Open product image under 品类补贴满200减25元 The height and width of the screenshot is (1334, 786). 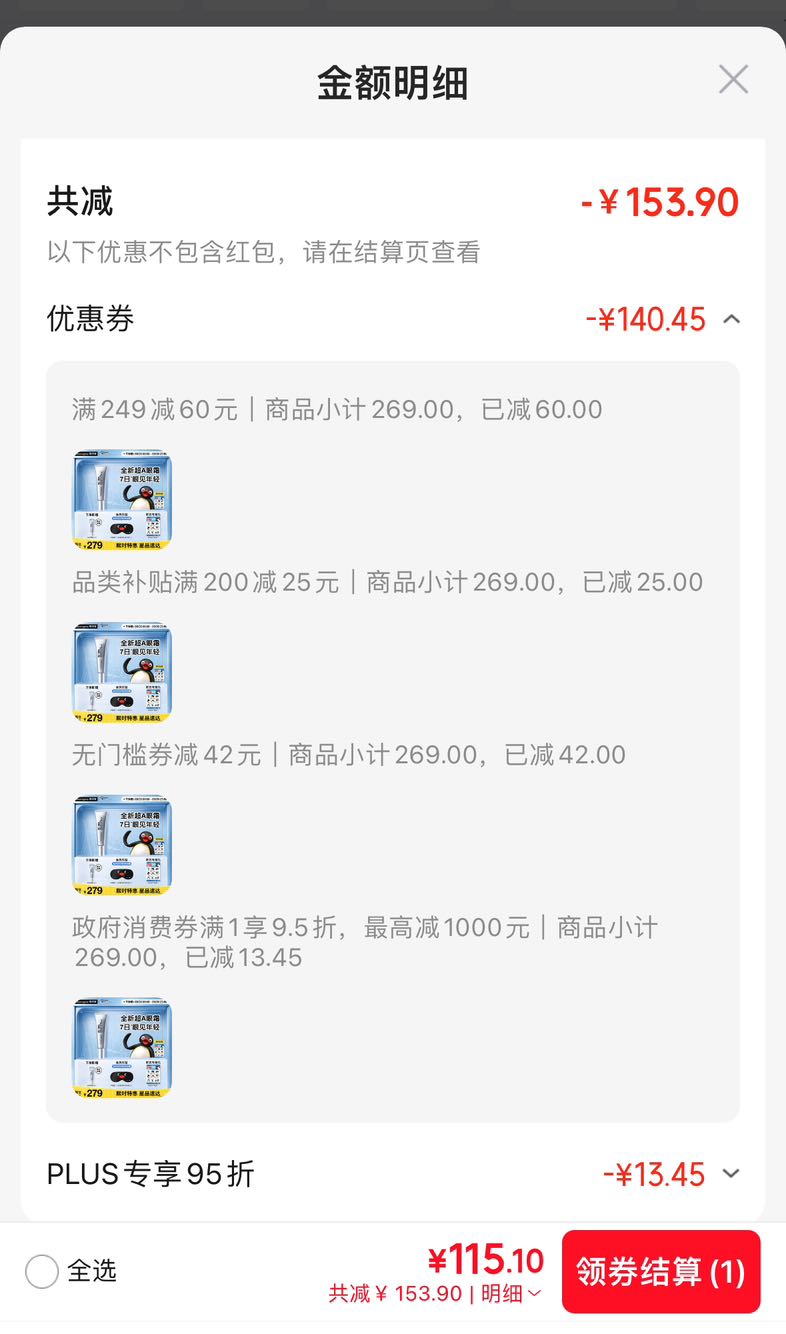122,673
